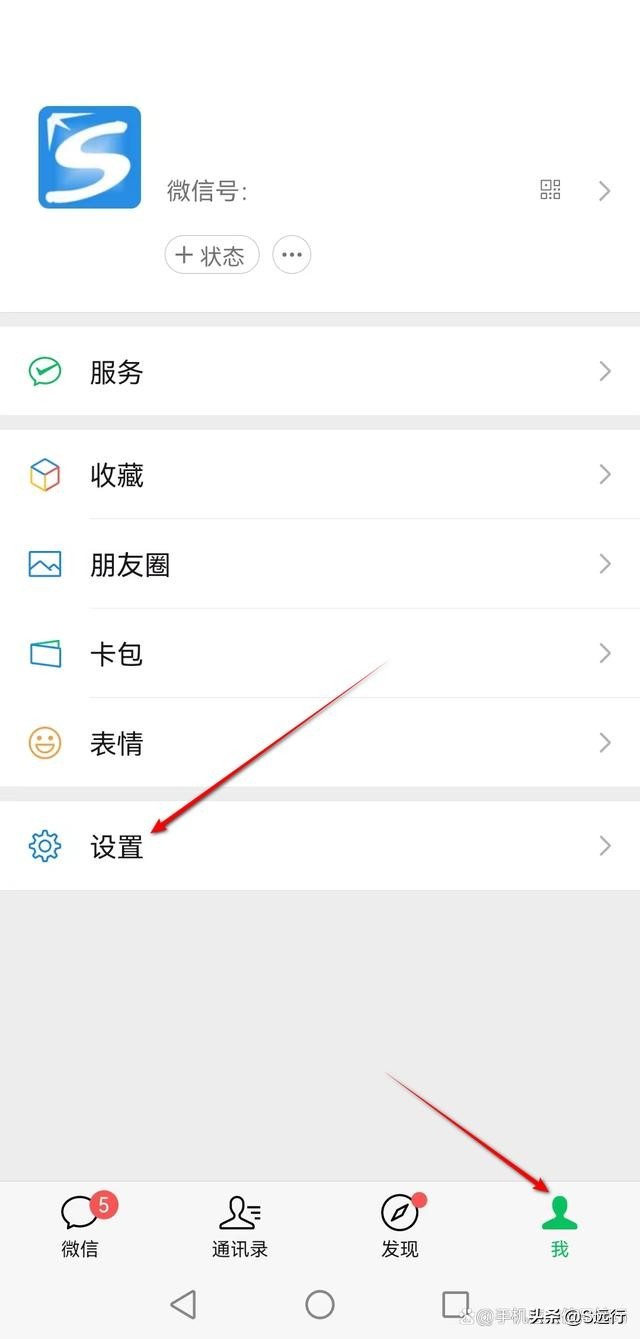The image size is (640, 1339).
Task: Switch to the 微信 chats tab
Action: coord(80,1225)
